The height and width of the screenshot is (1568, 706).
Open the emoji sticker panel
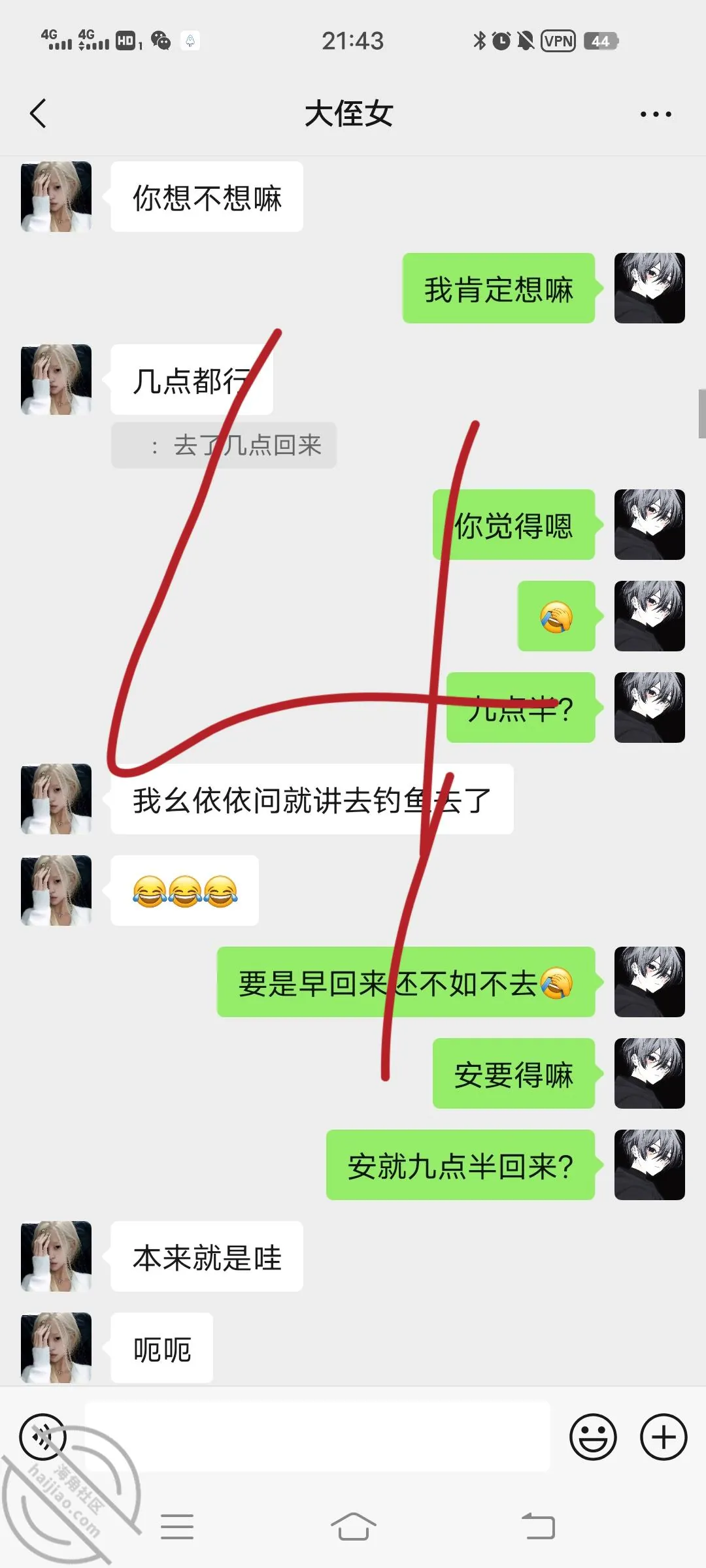[593, 1437]
